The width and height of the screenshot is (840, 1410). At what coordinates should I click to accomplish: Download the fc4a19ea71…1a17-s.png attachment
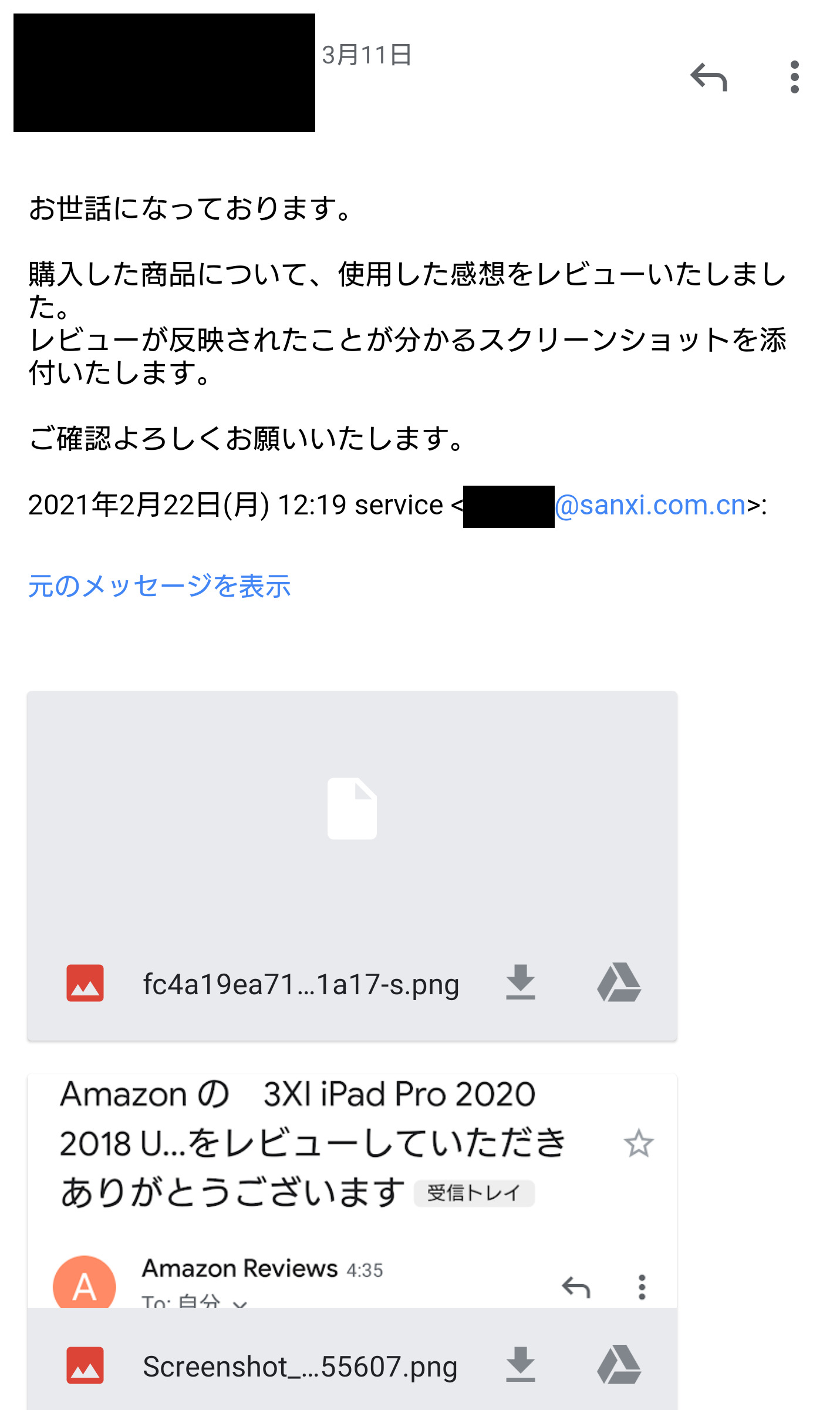(521, 982)
